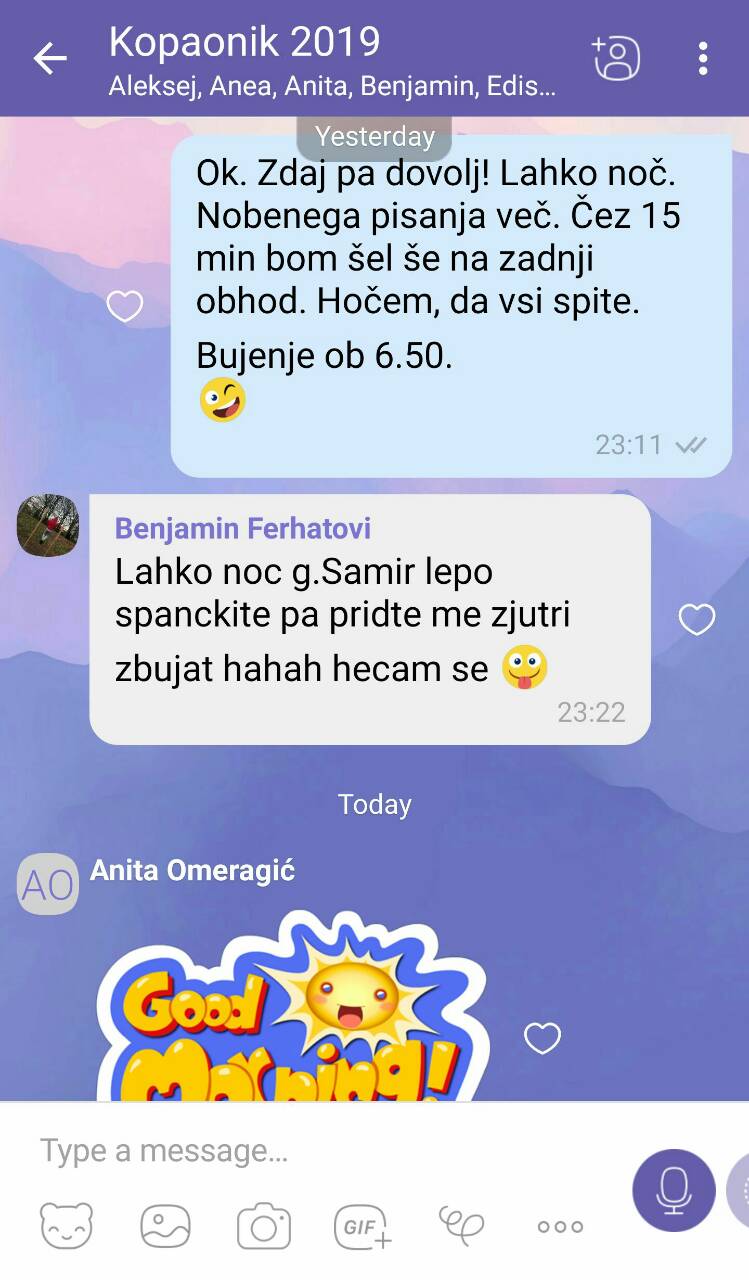Focus the Type a message field
Image resolution: width=749 pixels, height=1280 pixels.
point(320,1151)
